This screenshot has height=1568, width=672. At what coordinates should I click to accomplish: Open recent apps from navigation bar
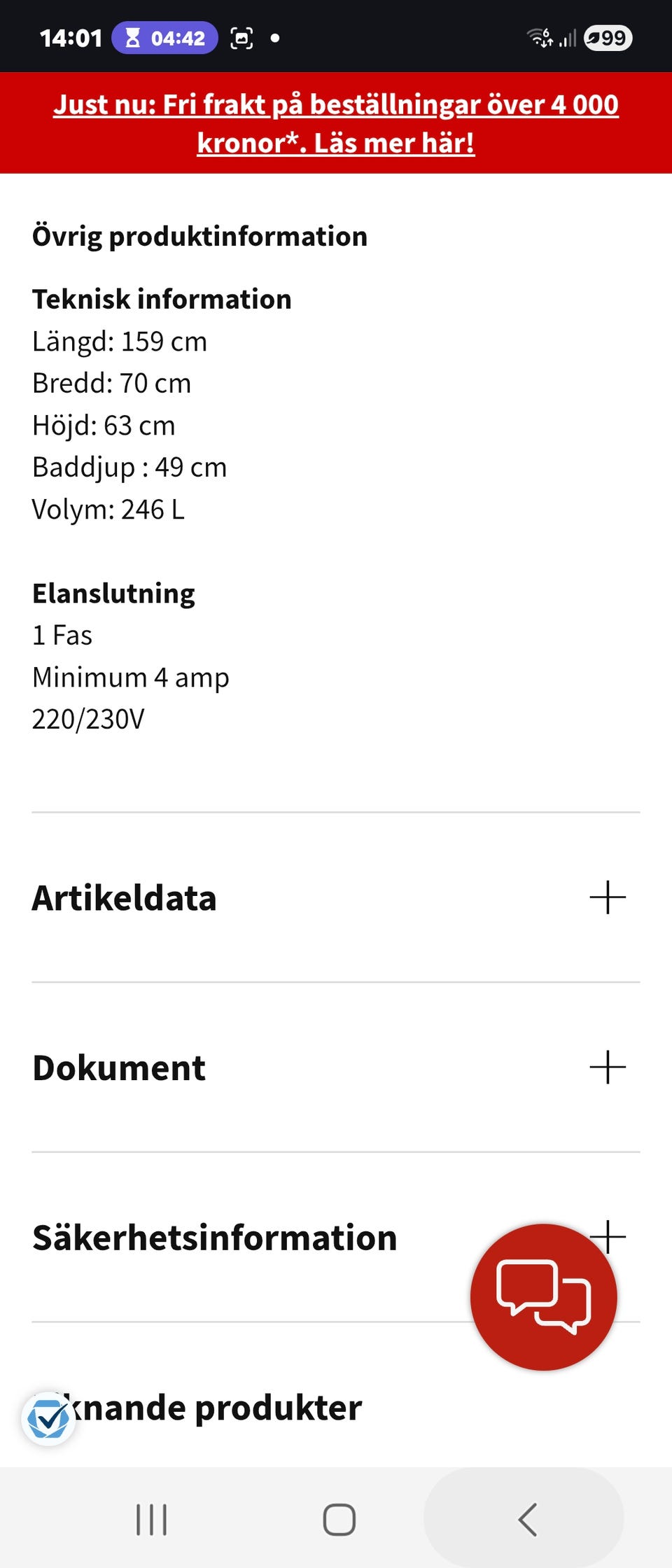pyautogui.click(x=151, y=1520)
